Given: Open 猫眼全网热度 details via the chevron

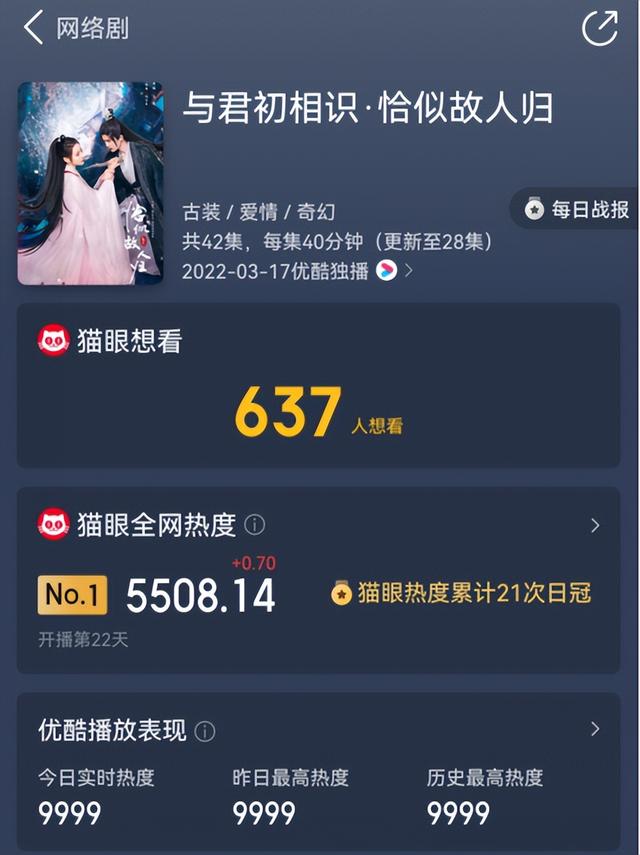Looking at the screenshot, I should coord(595,525).
